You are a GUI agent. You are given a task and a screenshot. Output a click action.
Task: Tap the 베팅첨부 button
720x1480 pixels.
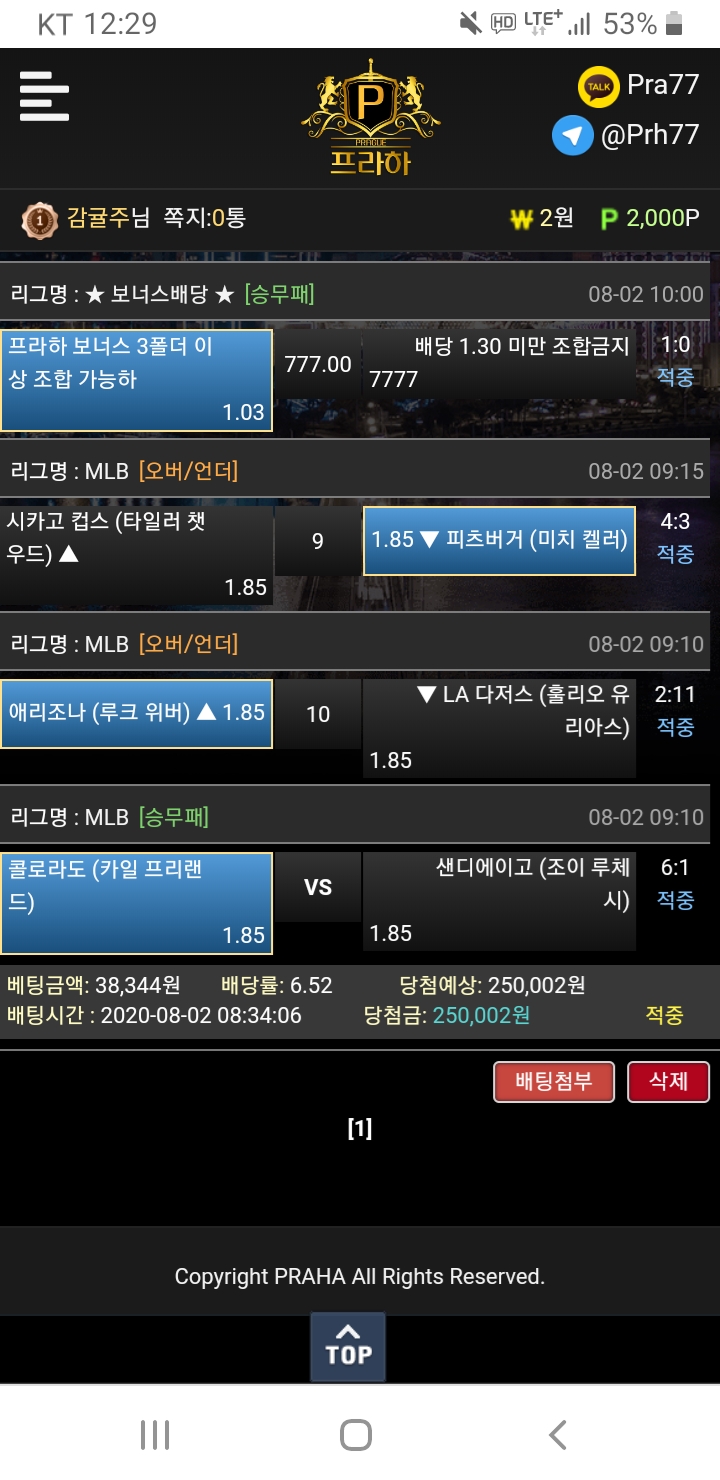pos(554,1082)
